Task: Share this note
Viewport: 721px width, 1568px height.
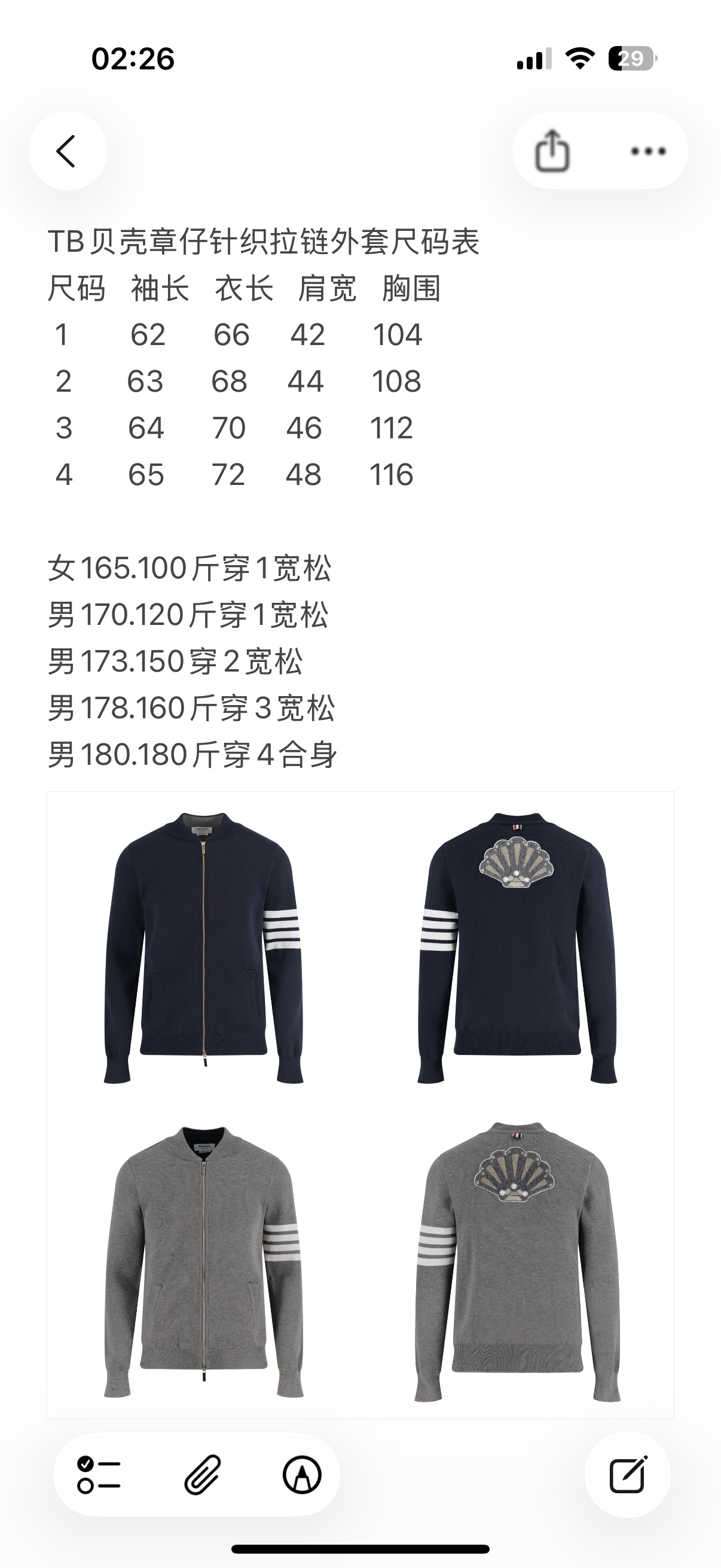Action: 552,151
